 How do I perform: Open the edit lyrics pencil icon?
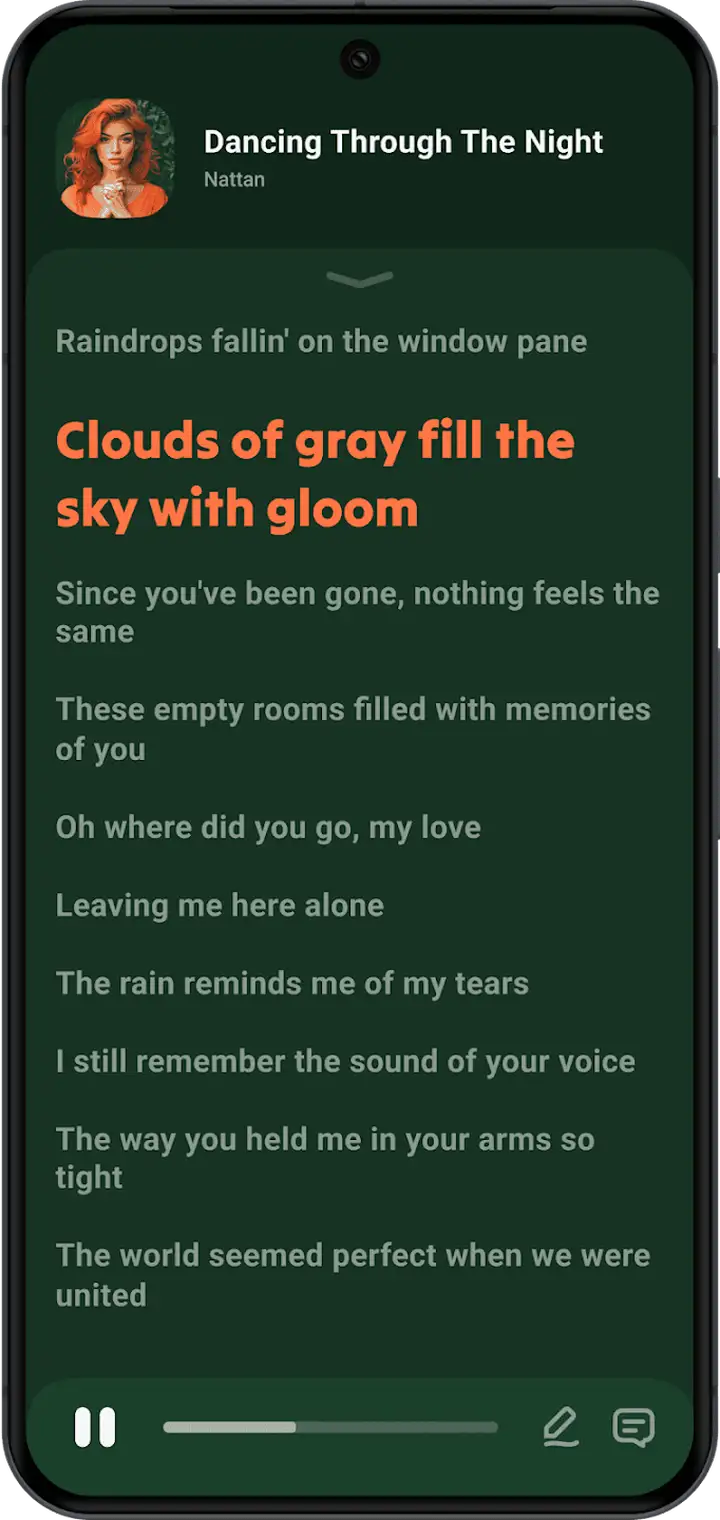[x=560, y=1427]
